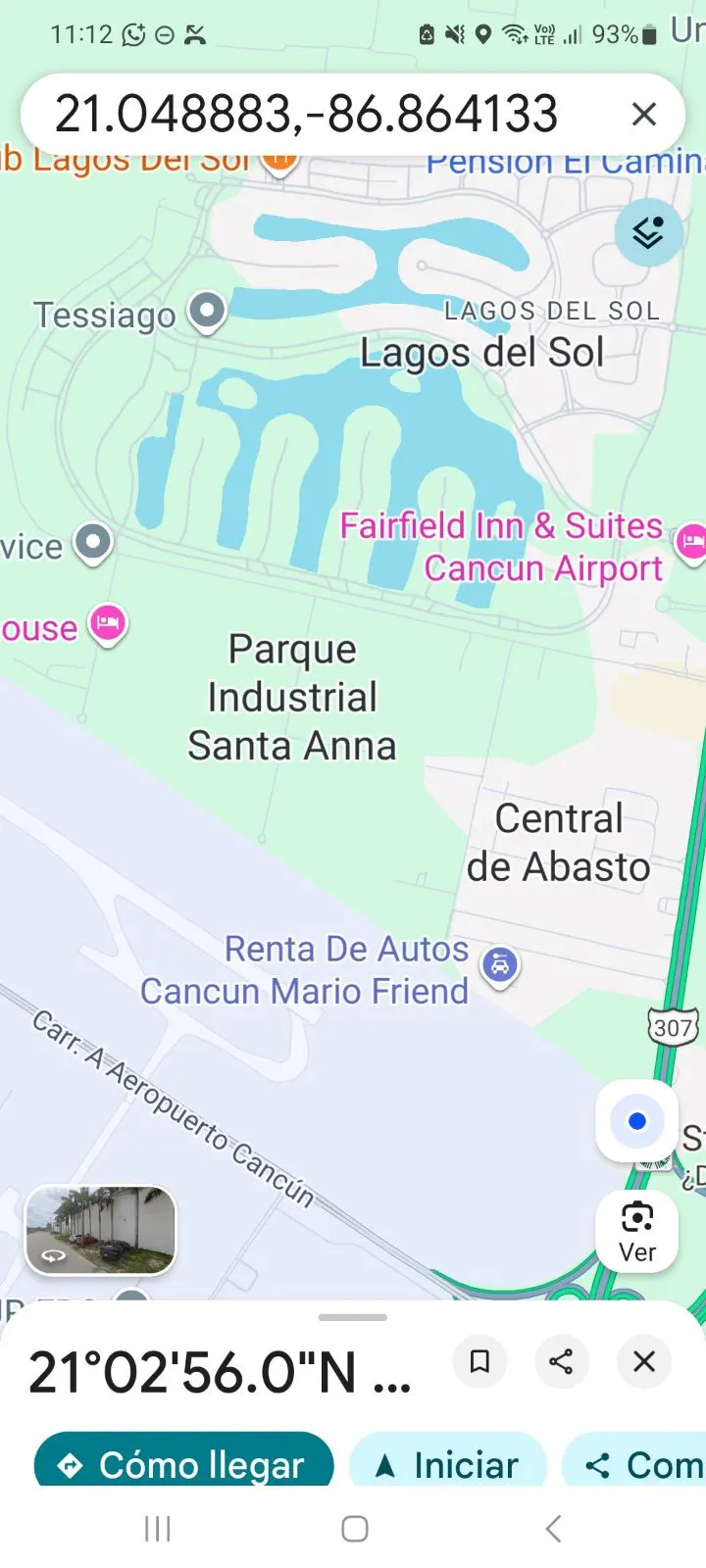Image resolution: width=706 pixels, height=1568 pixels.
Task: Open recent apps from the navigation bar
Action: point(158,1529)
